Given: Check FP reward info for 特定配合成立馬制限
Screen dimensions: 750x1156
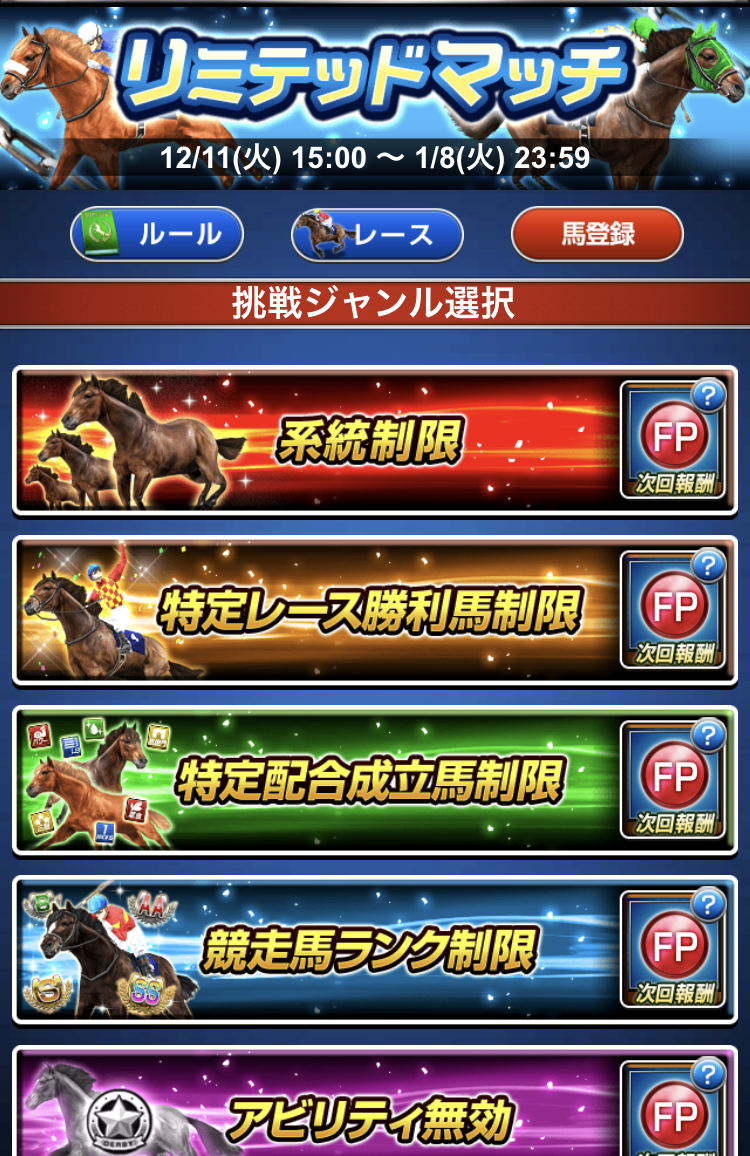Looking at the screenshot, I should click(x=675, y=781).
